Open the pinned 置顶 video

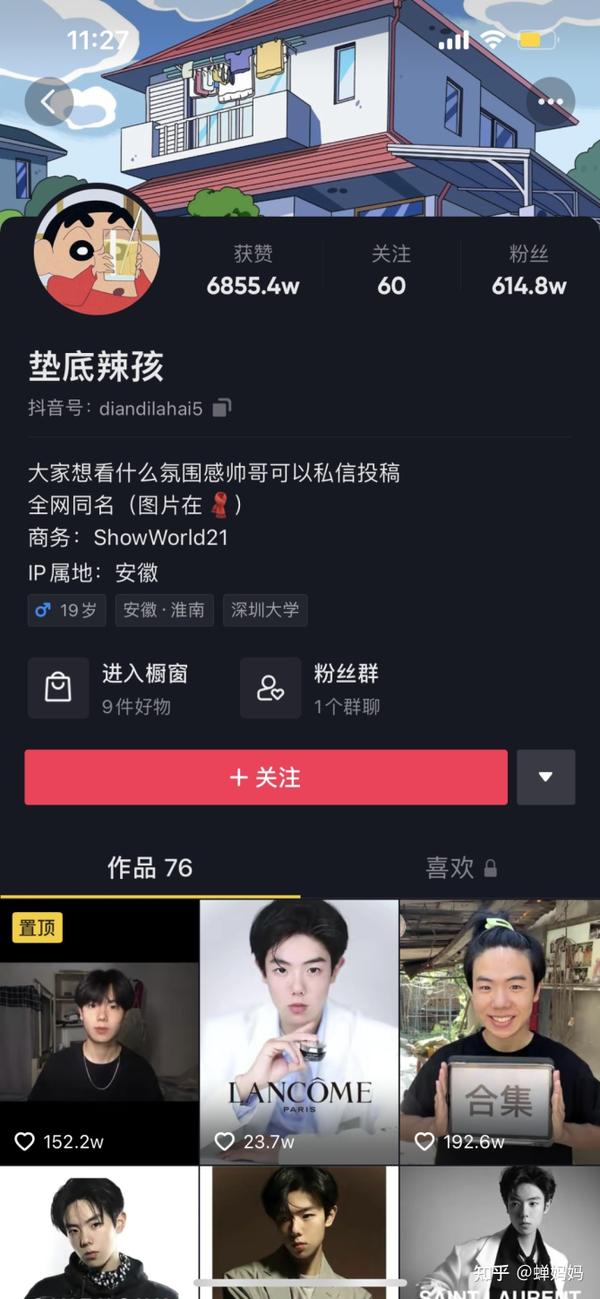[99, 1032]
